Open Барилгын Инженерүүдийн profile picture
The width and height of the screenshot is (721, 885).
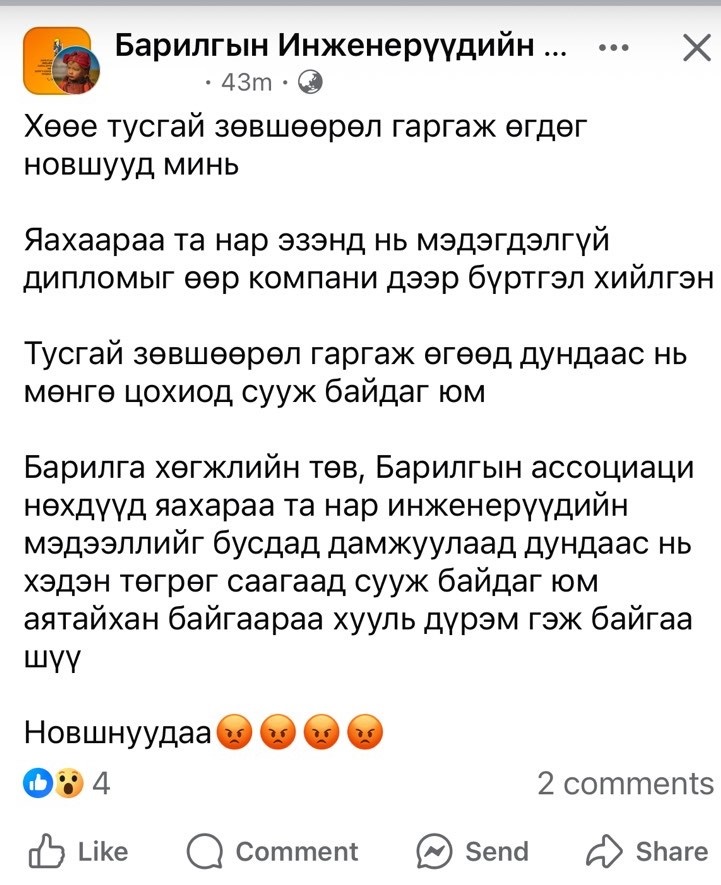(x=58, y=62)
